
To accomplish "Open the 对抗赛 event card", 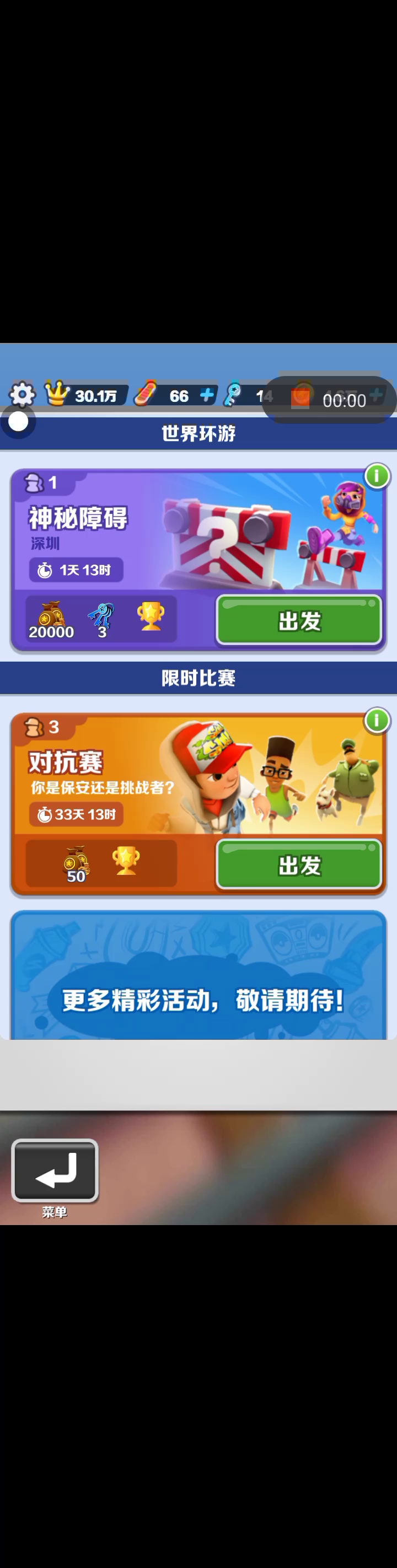I will pyautogui.click(x=198, y=805).
